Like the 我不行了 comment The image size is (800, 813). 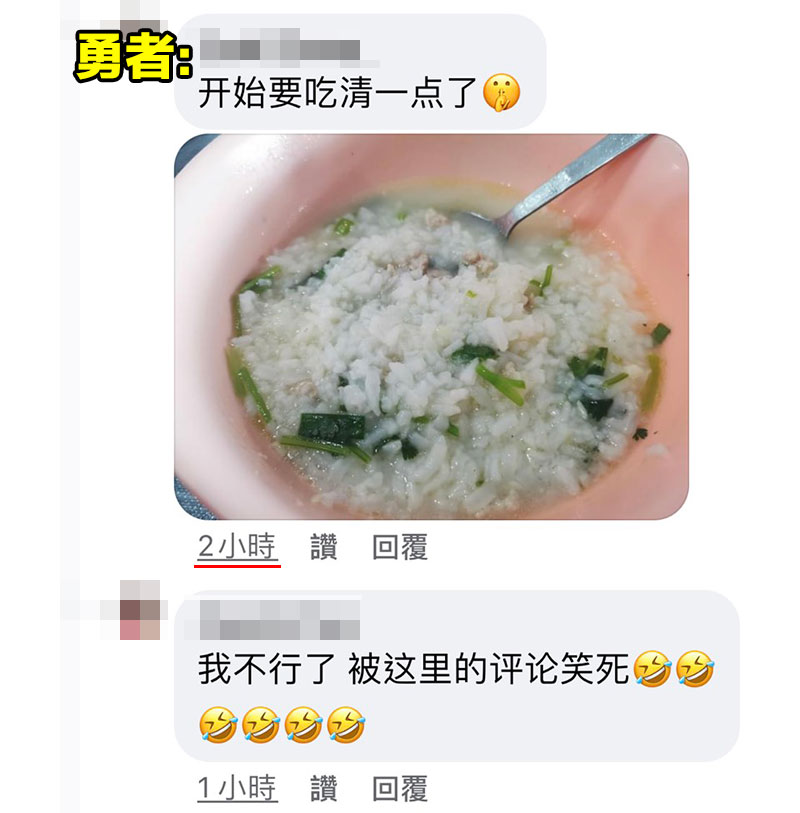coord(323,789)
